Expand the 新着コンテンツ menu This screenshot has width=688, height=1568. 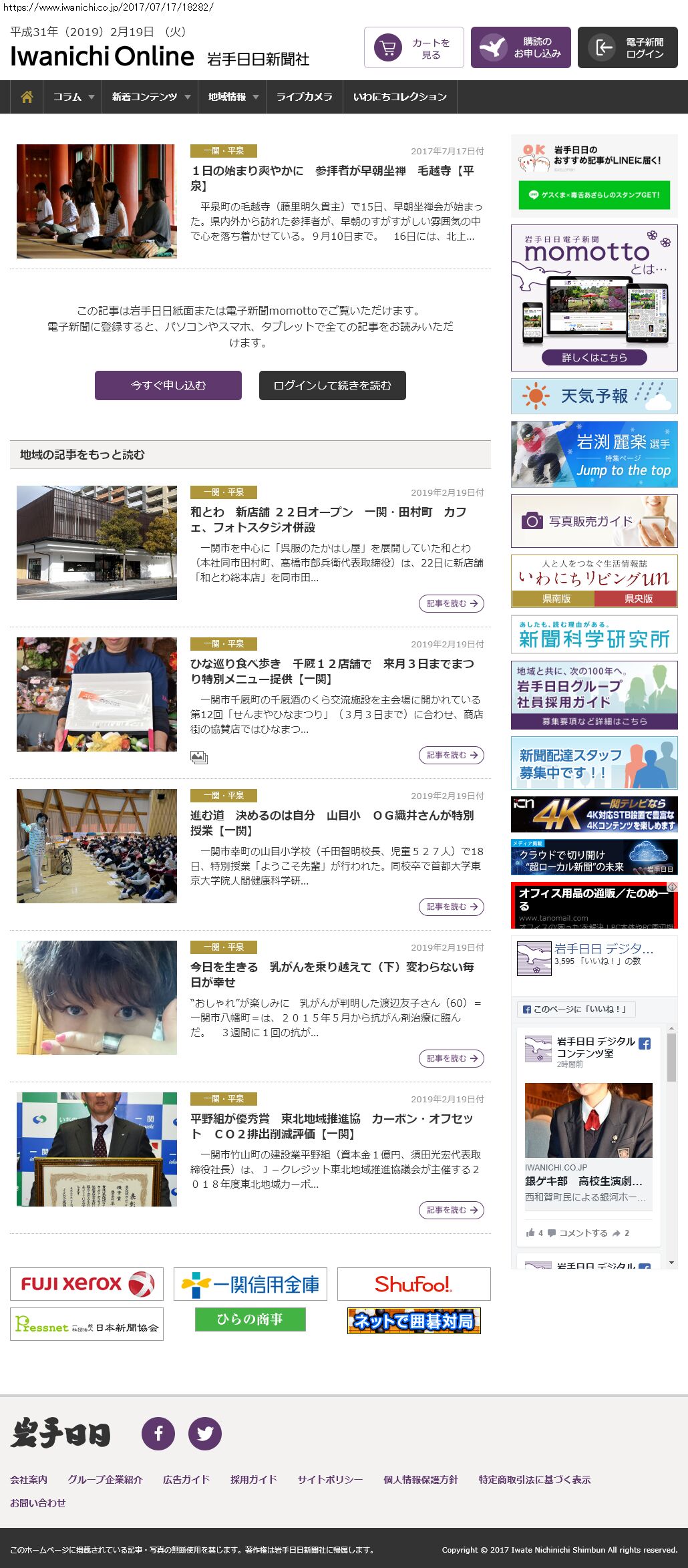150,97
